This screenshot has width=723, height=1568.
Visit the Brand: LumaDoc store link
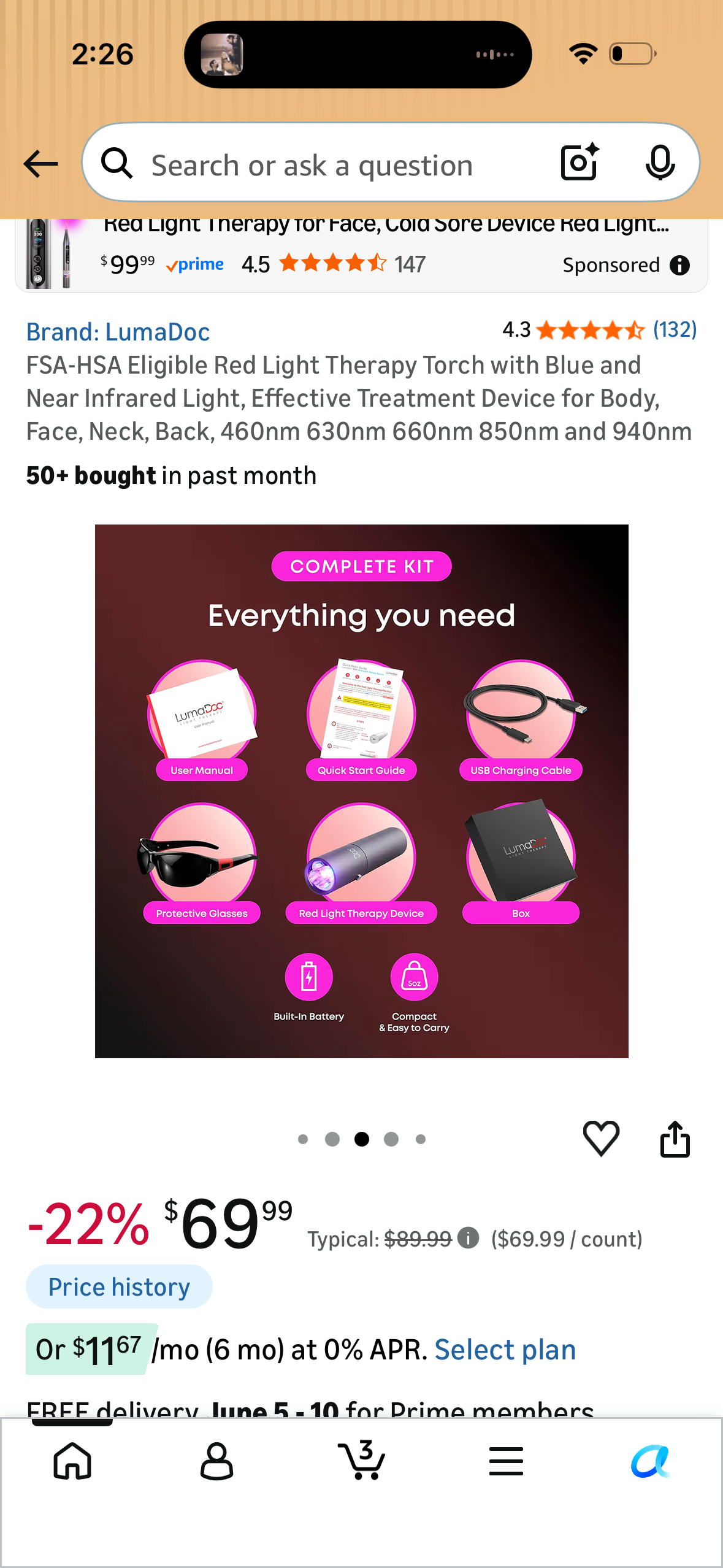tap(118, 332)
